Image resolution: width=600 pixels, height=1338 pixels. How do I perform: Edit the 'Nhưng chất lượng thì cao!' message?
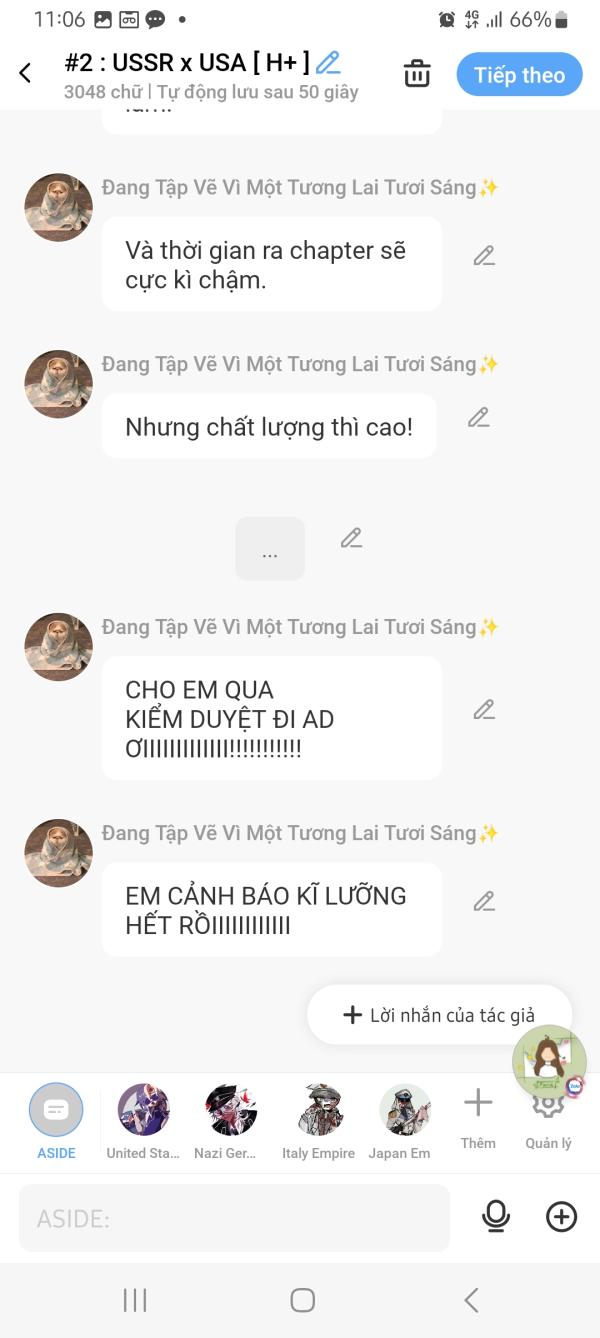[479, 418]
